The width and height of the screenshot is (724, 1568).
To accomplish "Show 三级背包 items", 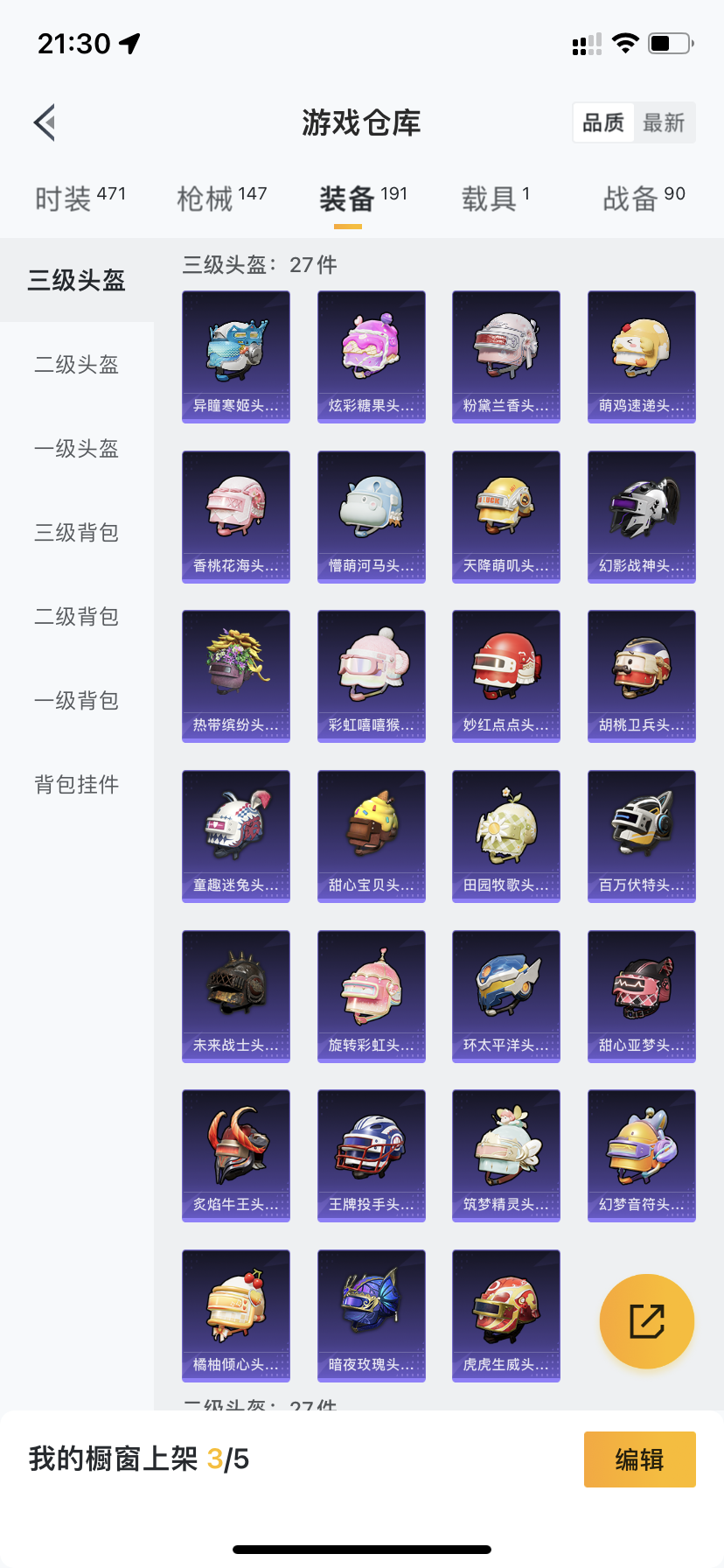I will pos(76,532).
